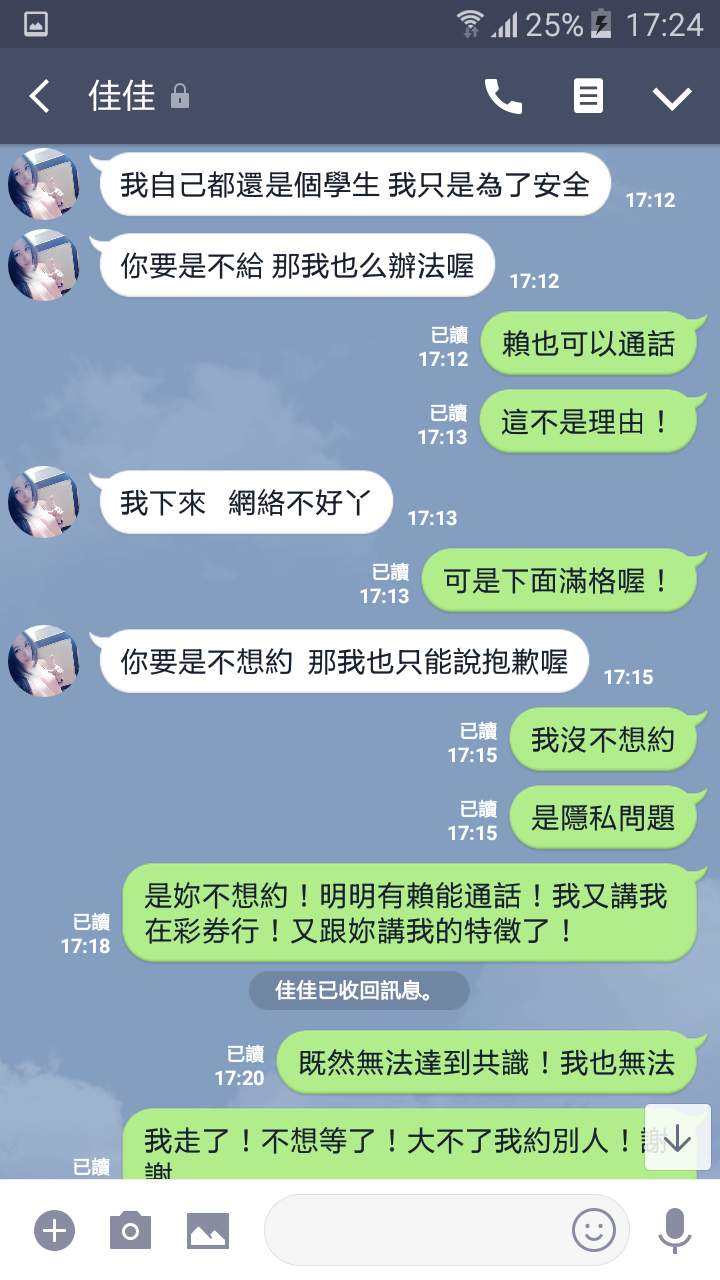Screen dimensions: 720x1280
Task: Tap the Wi-Fi status icon
Action: 470,24
